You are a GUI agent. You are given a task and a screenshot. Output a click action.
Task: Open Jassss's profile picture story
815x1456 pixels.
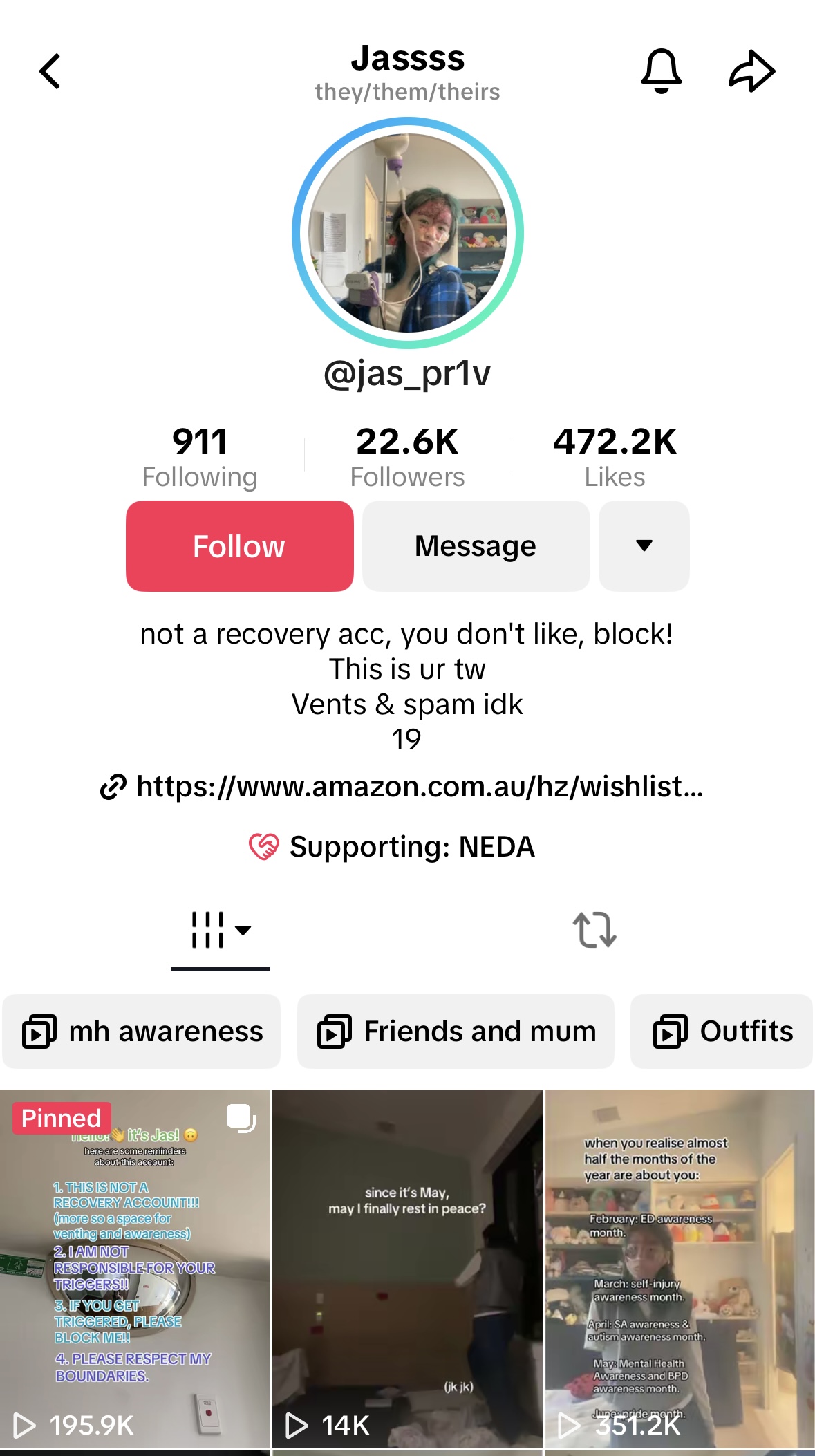[x=408, y=233]
